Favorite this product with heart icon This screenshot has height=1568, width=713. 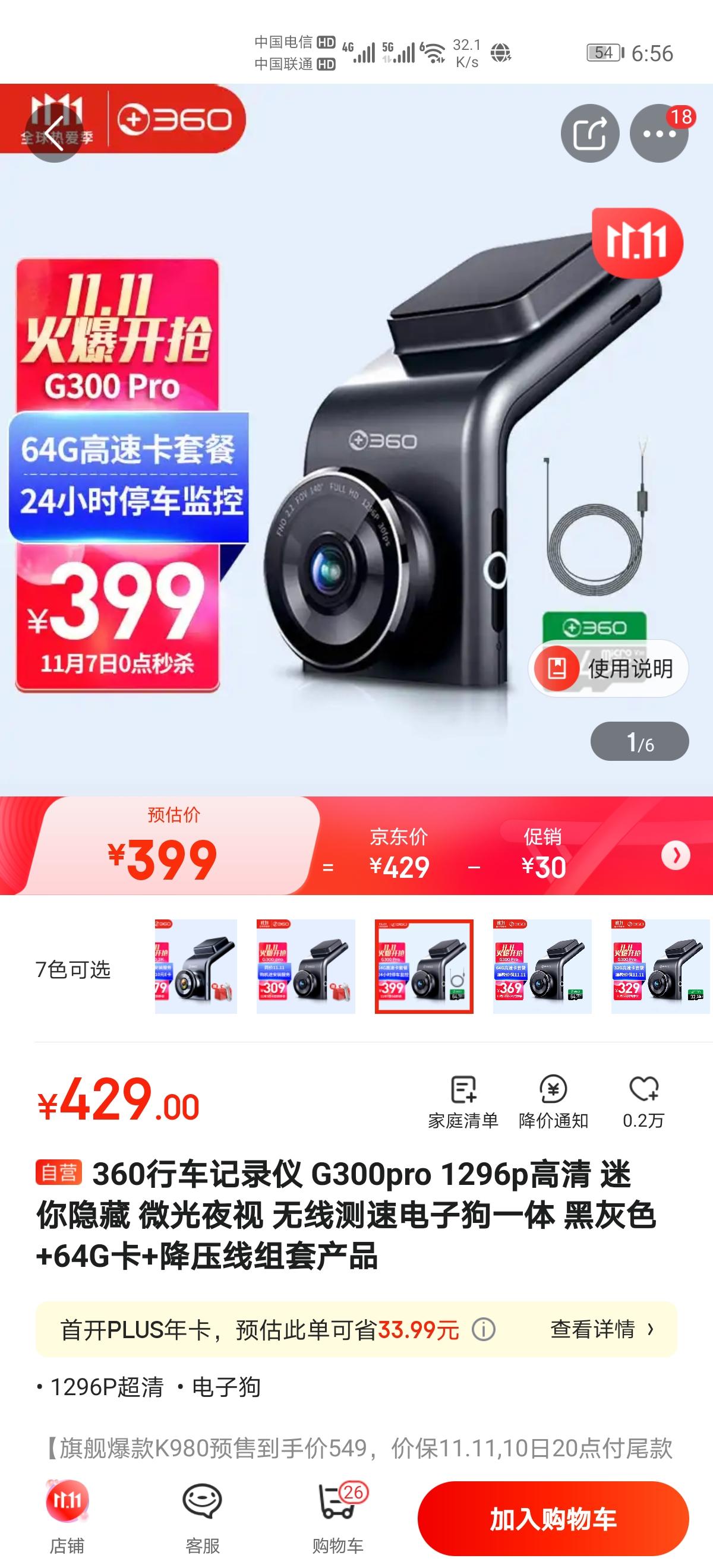click(x=643, y=1102)
